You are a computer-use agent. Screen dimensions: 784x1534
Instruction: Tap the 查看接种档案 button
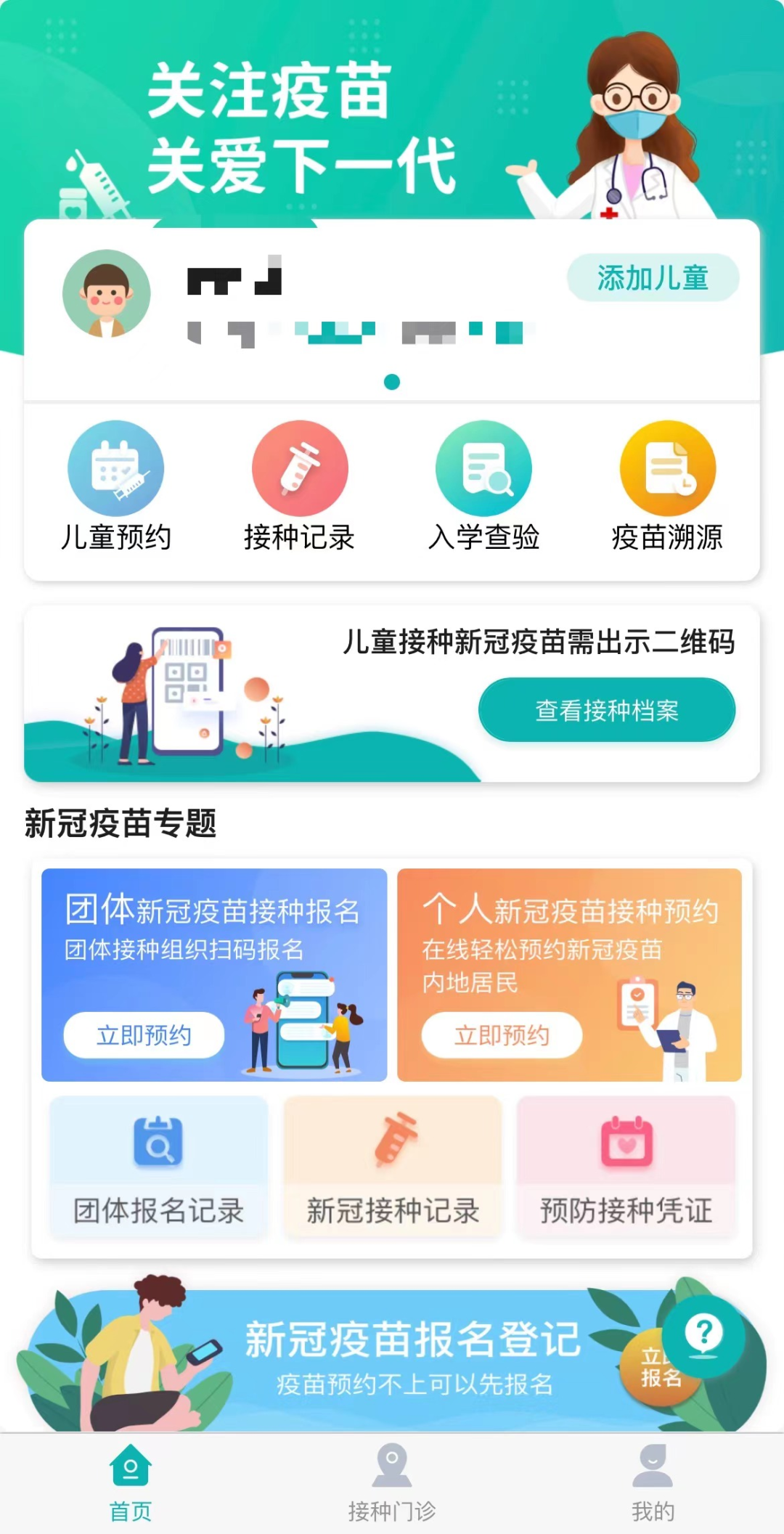point(607,710)
